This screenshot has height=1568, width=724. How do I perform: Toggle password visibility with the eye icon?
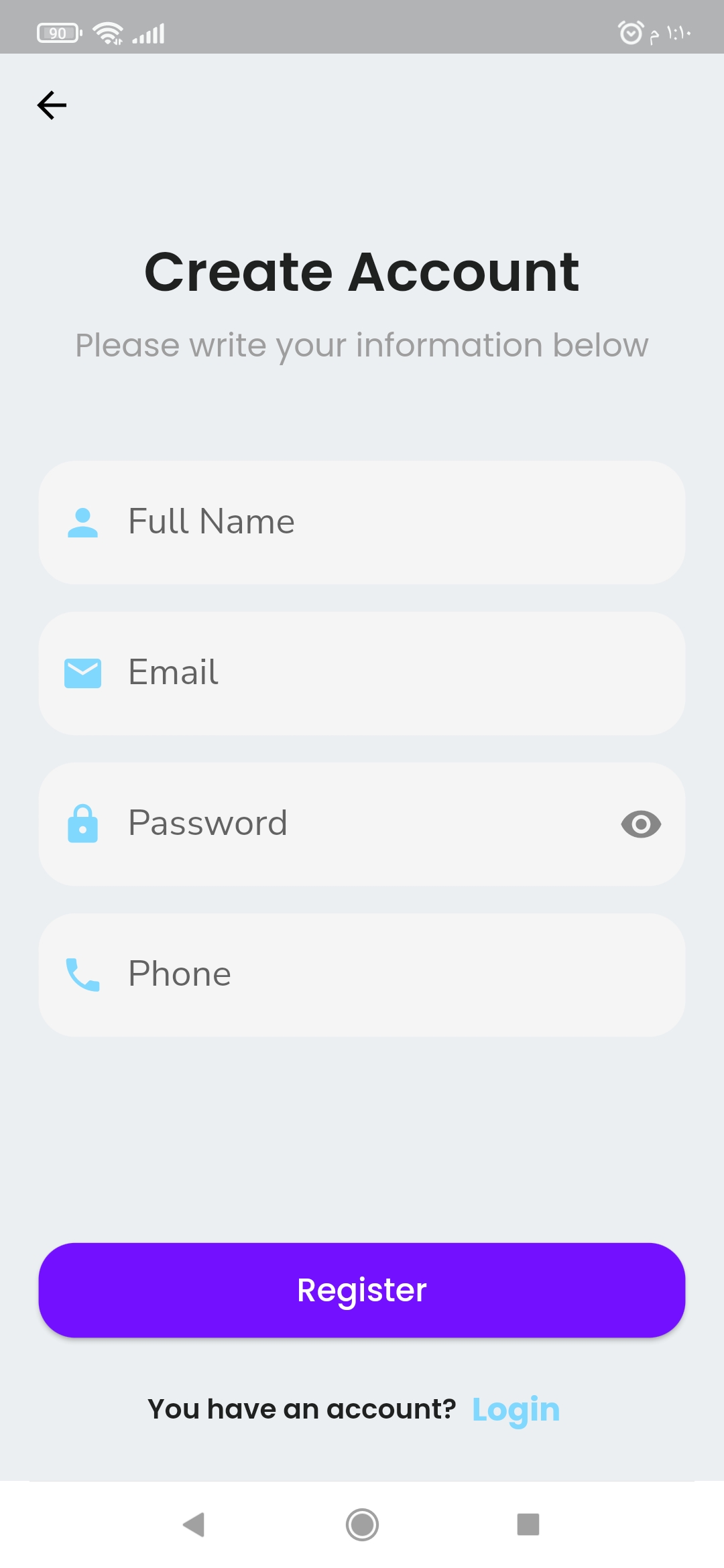(x=641, y=824)
